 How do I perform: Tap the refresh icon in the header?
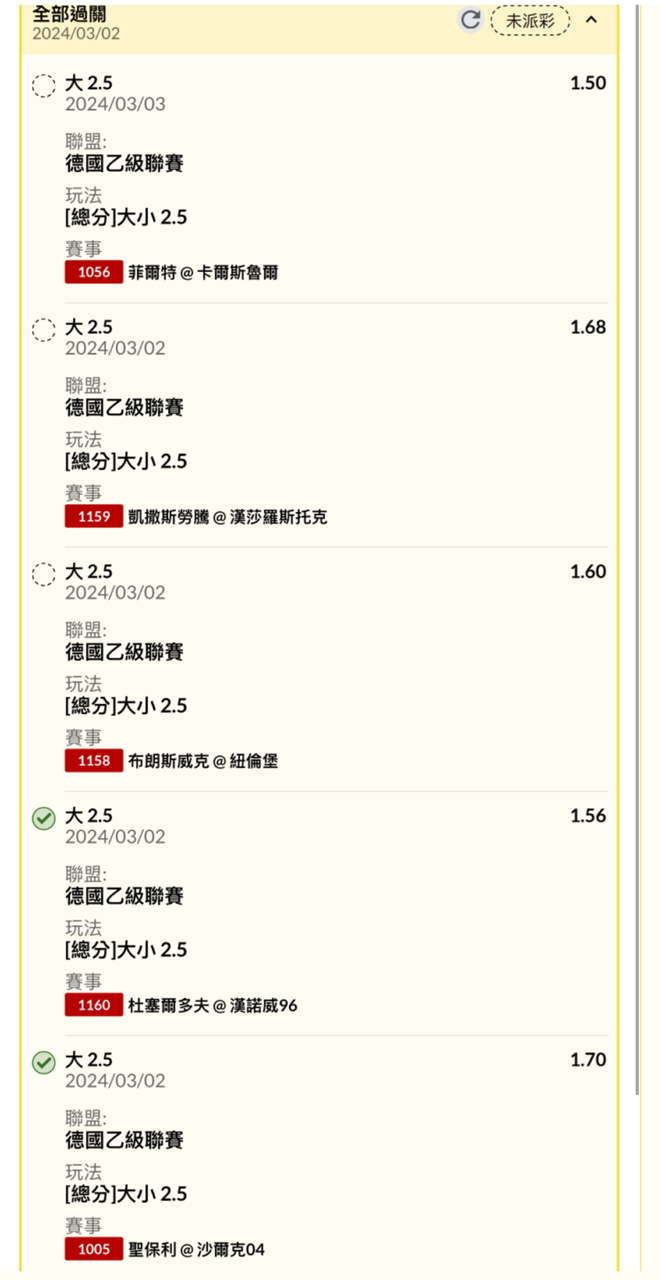tap(470, 19)
